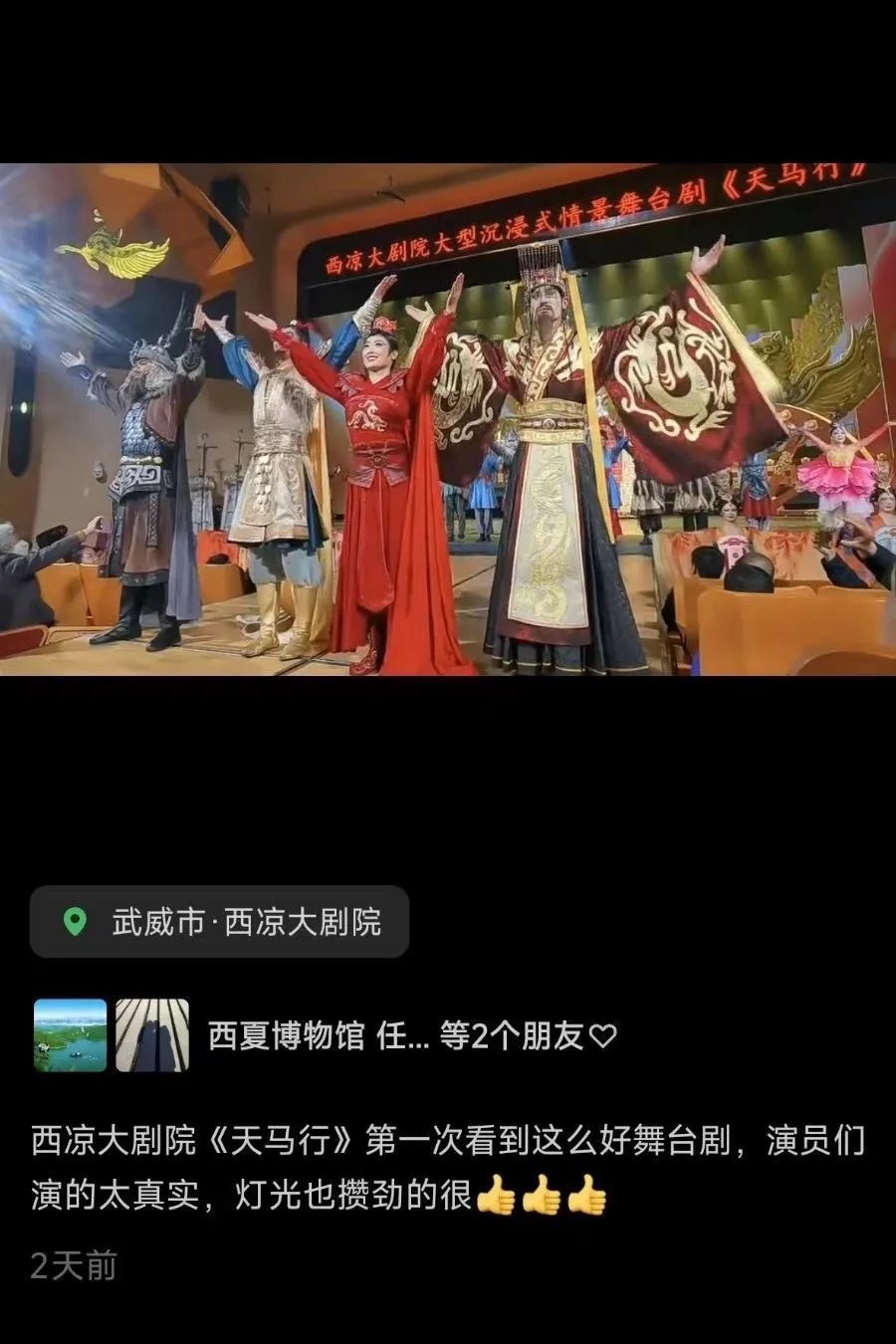Tap the first friend's landscape avatar
Viewport: 896px width, 1344px height.
[x=71, y=1035]
